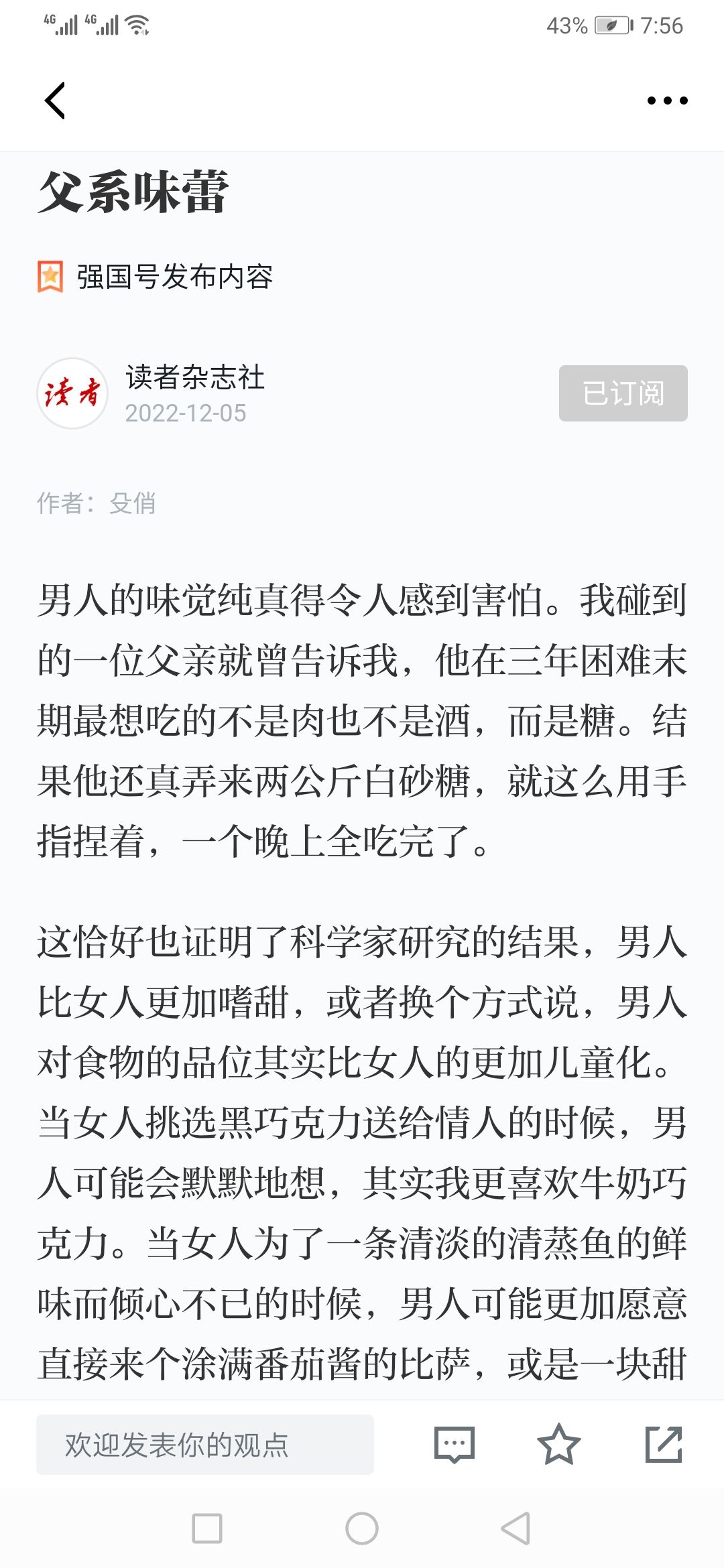Open 读者杂志社 publisher avatar

click(x=72, y=393)
